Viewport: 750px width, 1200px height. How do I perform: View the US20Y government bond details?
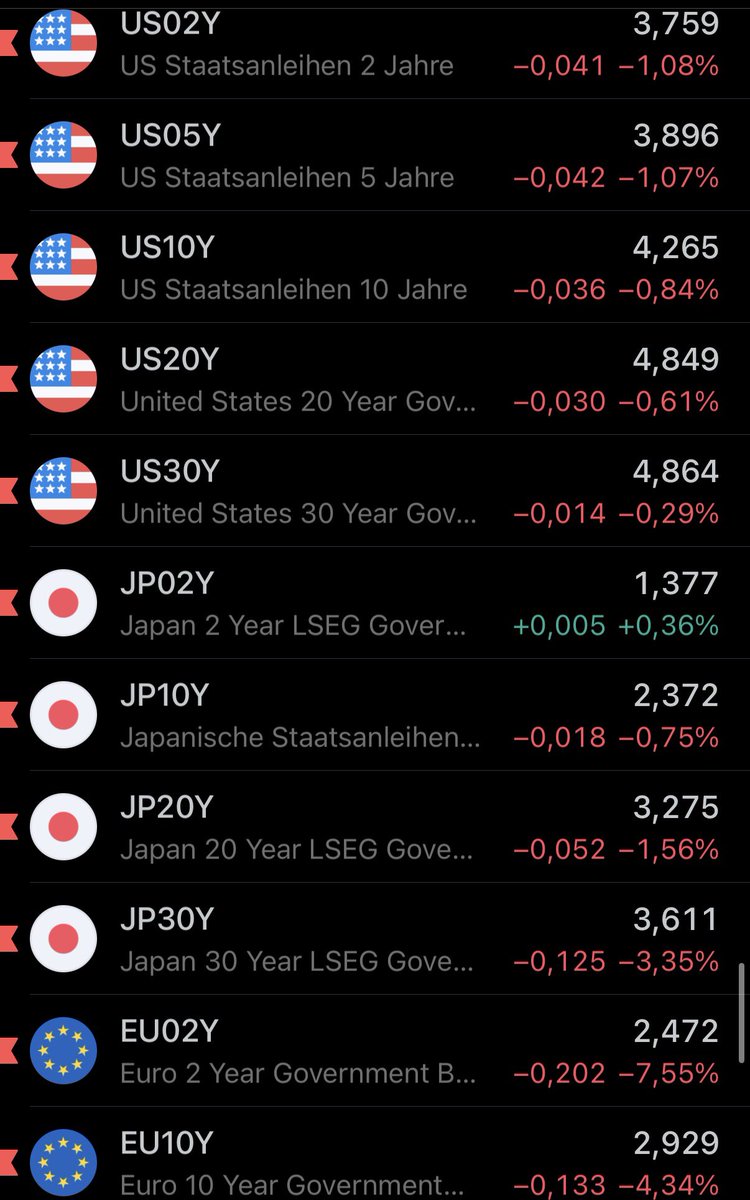pos(375,380)
